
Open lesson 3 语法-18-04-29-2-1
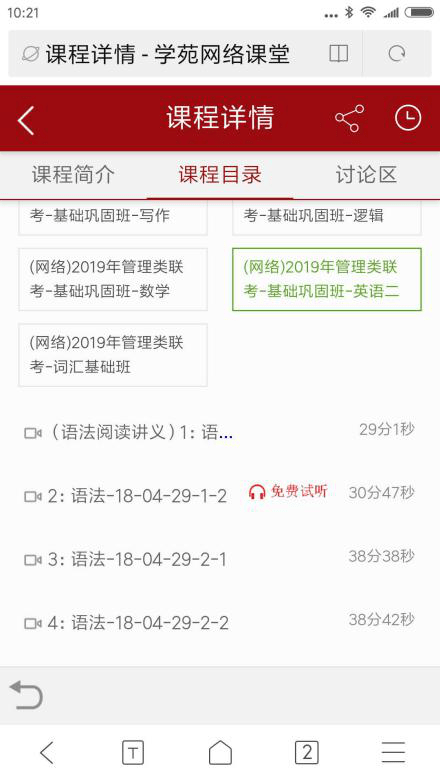tap(220, 559)
